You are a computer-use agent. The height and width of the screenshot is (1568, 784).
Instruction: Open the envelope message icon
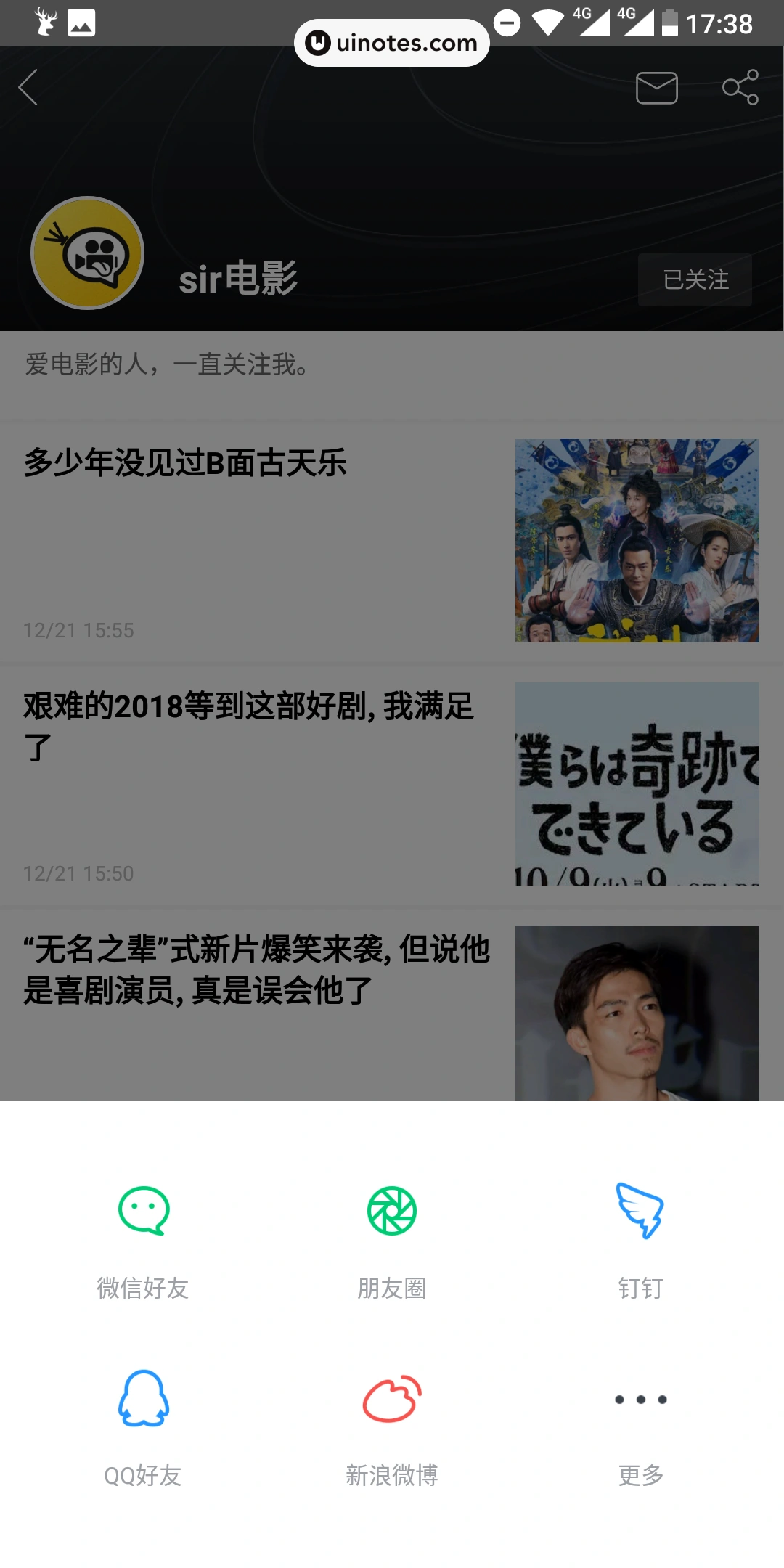point(656,88)
